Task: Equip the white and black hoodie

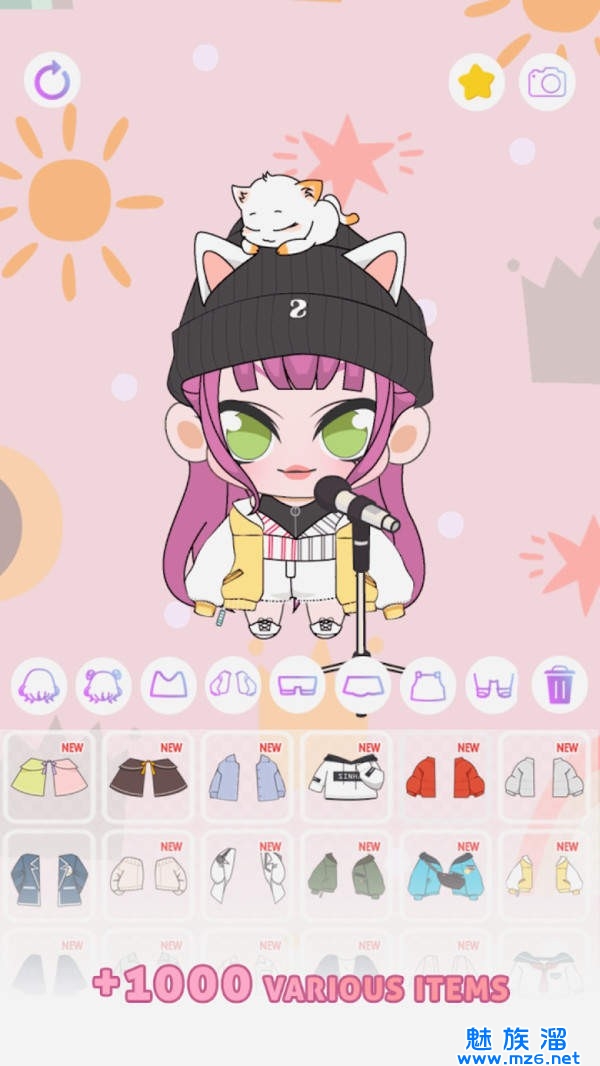Action: tap(345, 778)
